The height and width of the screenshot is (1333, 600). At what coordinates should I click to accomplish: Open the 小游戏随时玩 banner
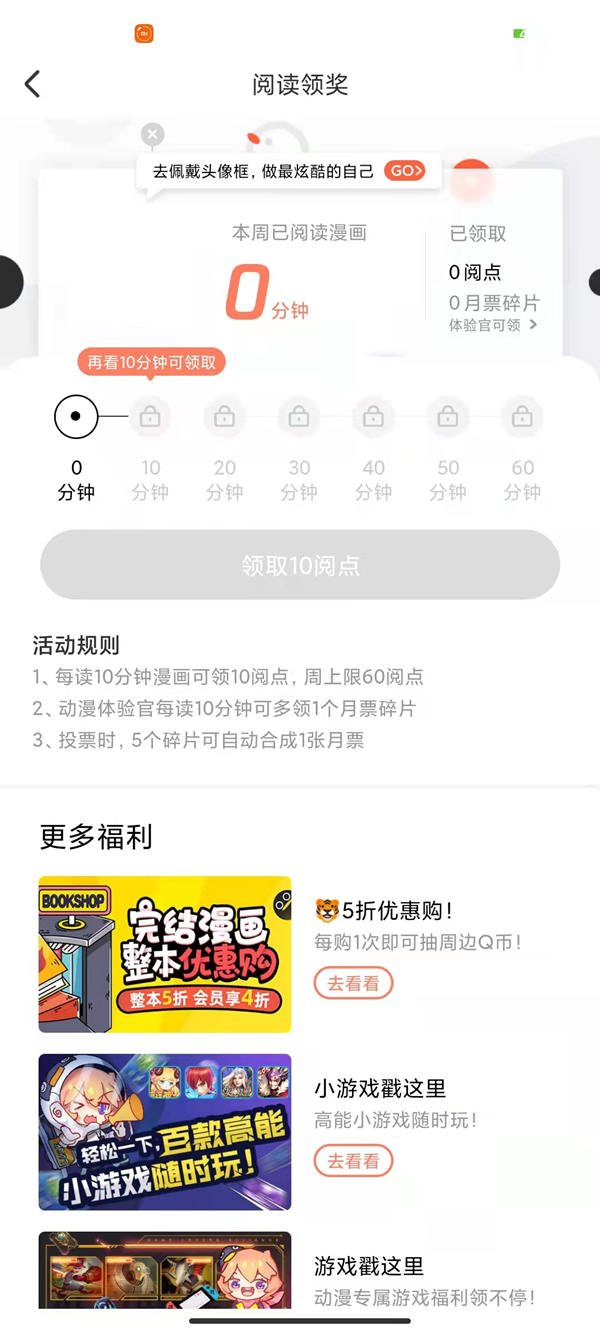[165, 1131]
